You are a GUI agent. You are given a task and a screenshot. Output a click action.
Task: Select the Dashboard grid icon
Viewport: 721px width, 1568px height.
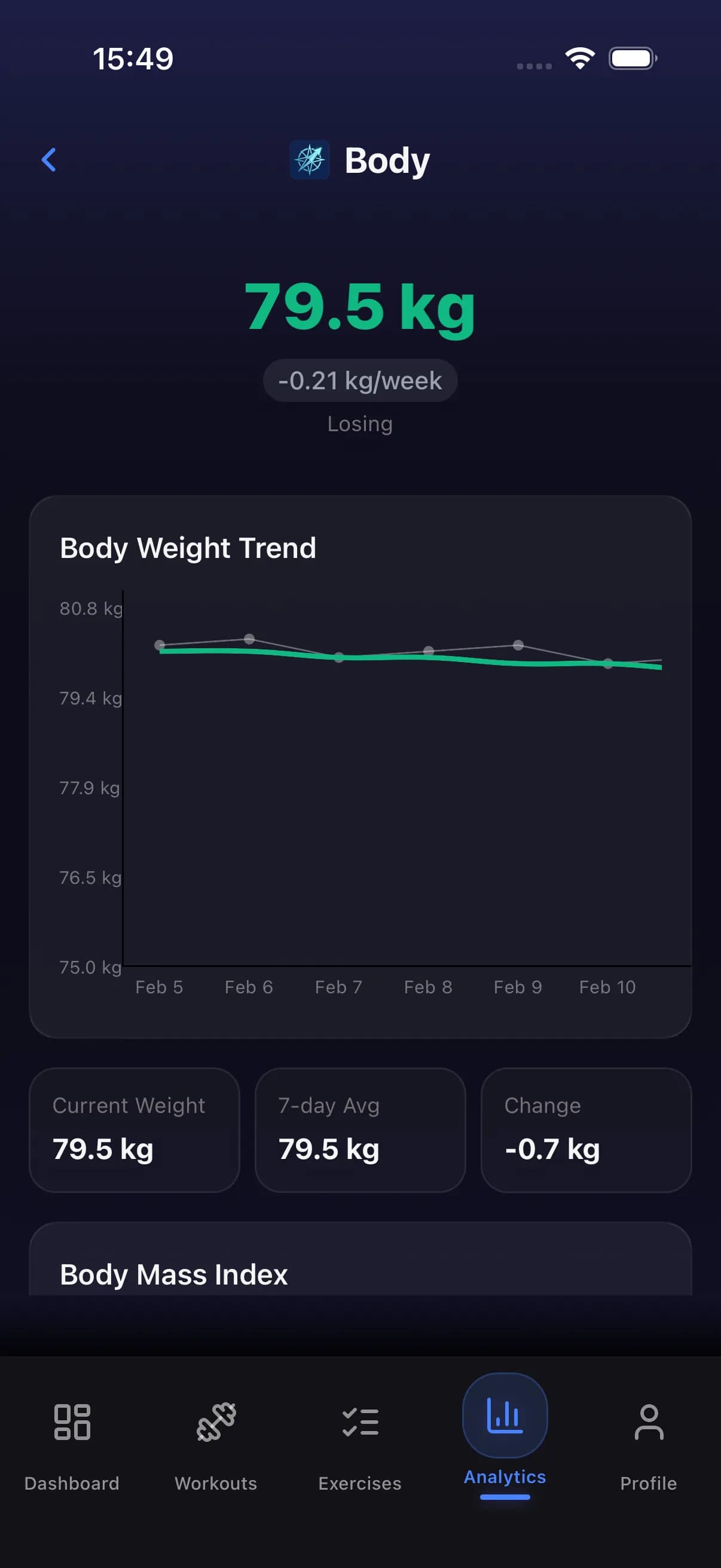(72, 1423)
